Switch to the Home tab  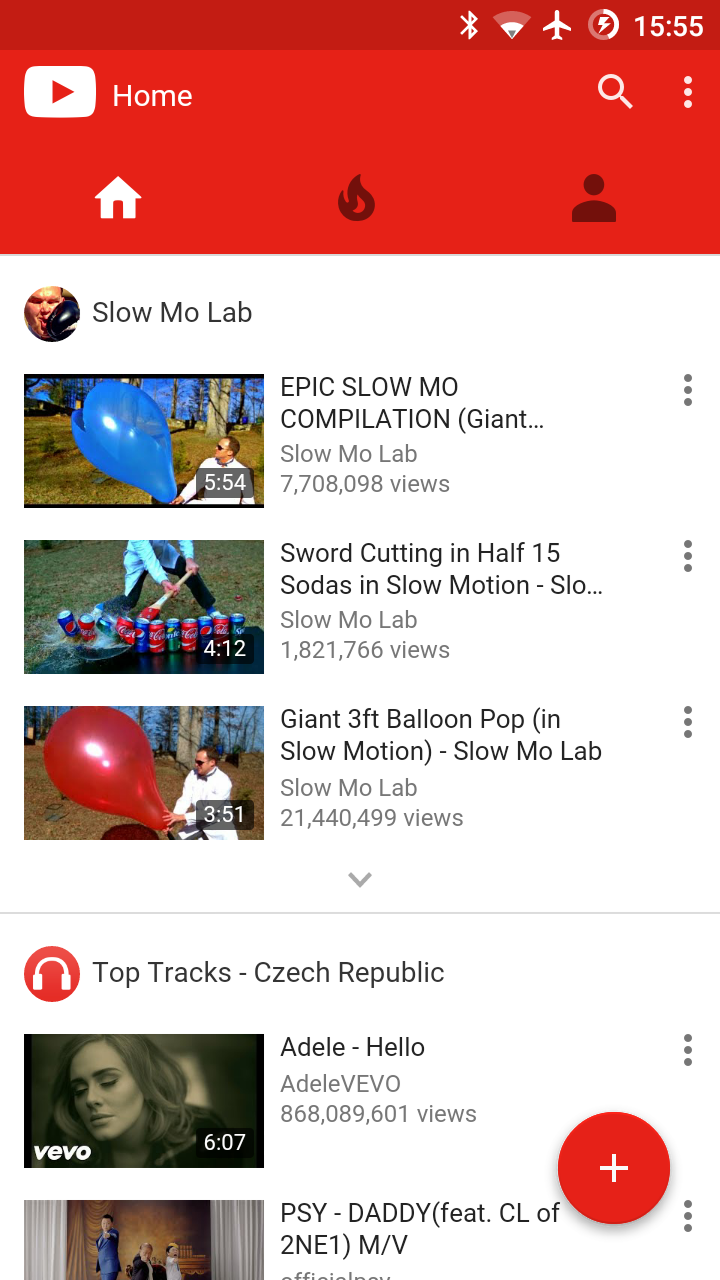pos(118,198)
